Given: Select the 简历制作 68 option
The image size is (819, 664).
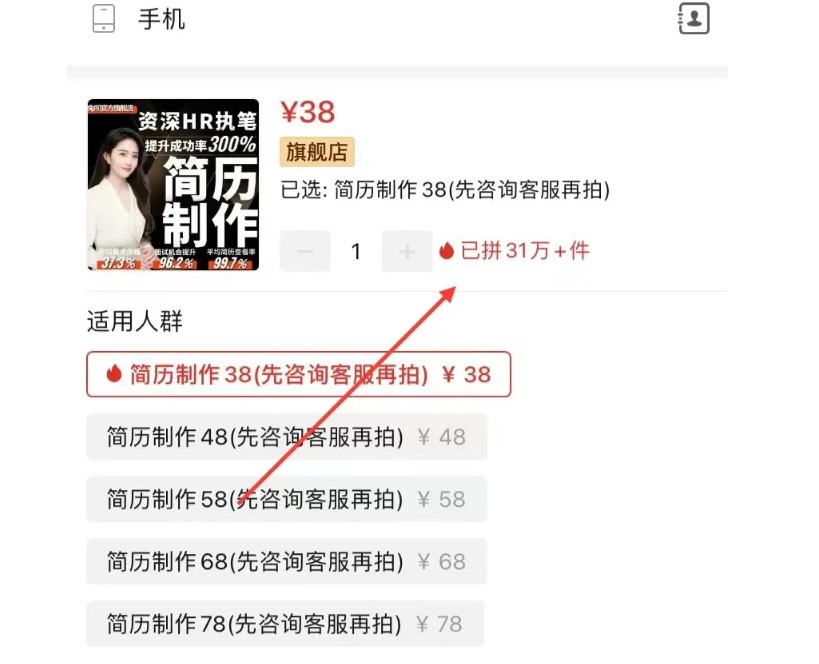Looking at the screenshot, I should coord(286,562).
